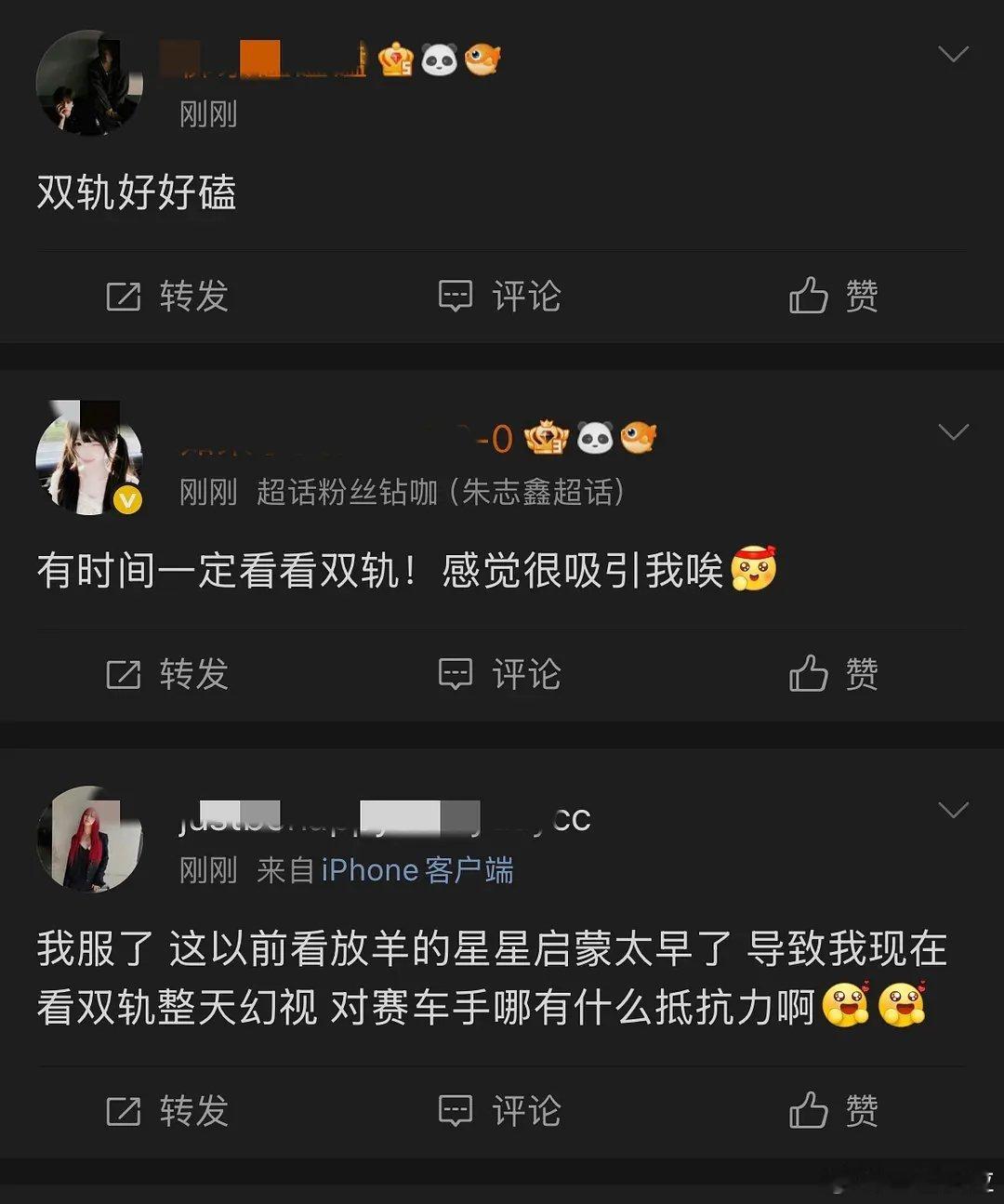Open comments via the comment bubble icon, first post
The width and height of the screenshot is (1004, 1204).
(x=456, y=296)
